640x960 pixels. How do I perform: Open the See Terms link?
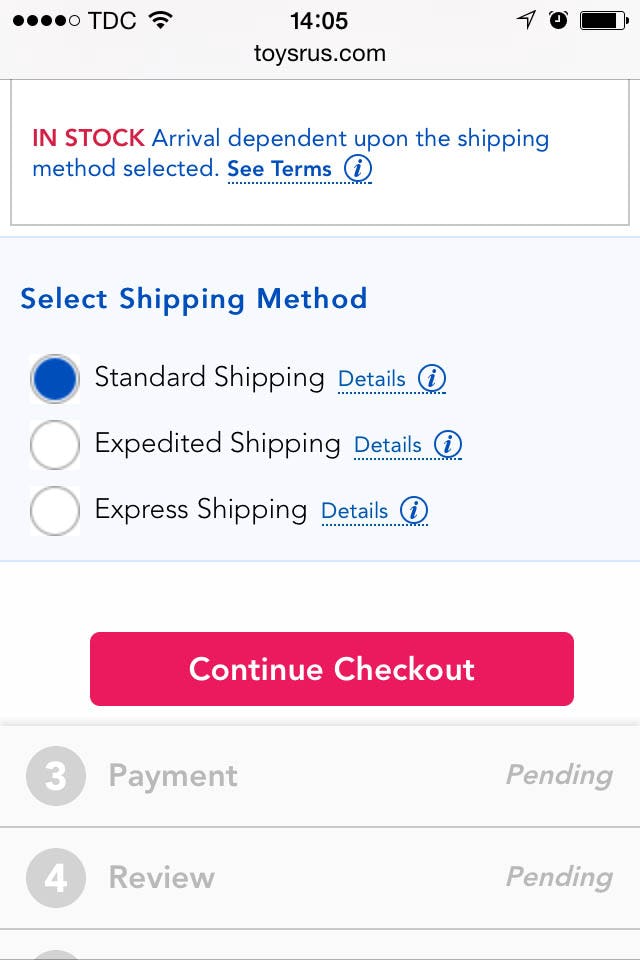click(x=279, y=169)
